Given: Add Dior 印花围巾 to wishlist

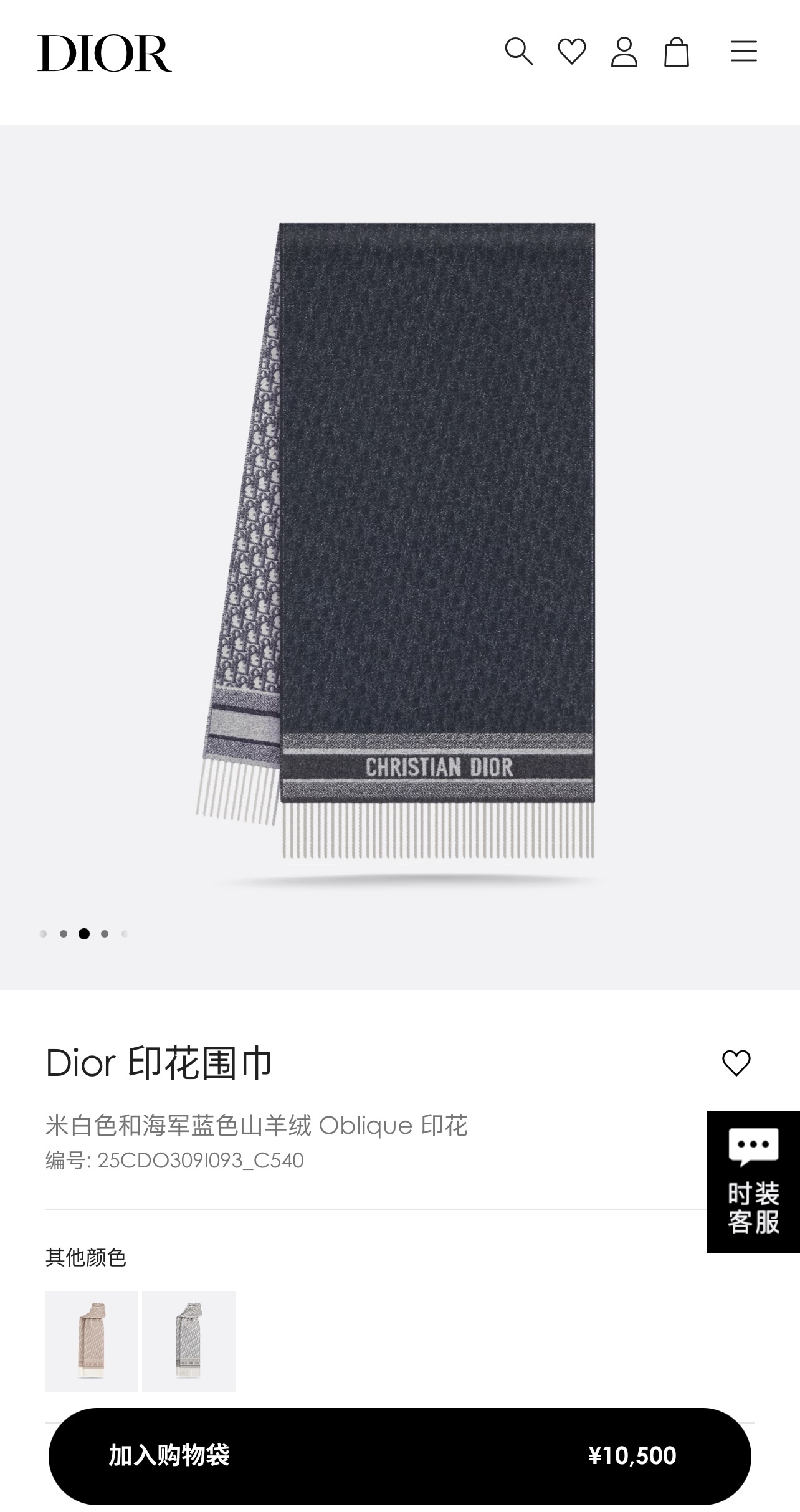Looking at the screenshot, I should tap(736, 1063).
